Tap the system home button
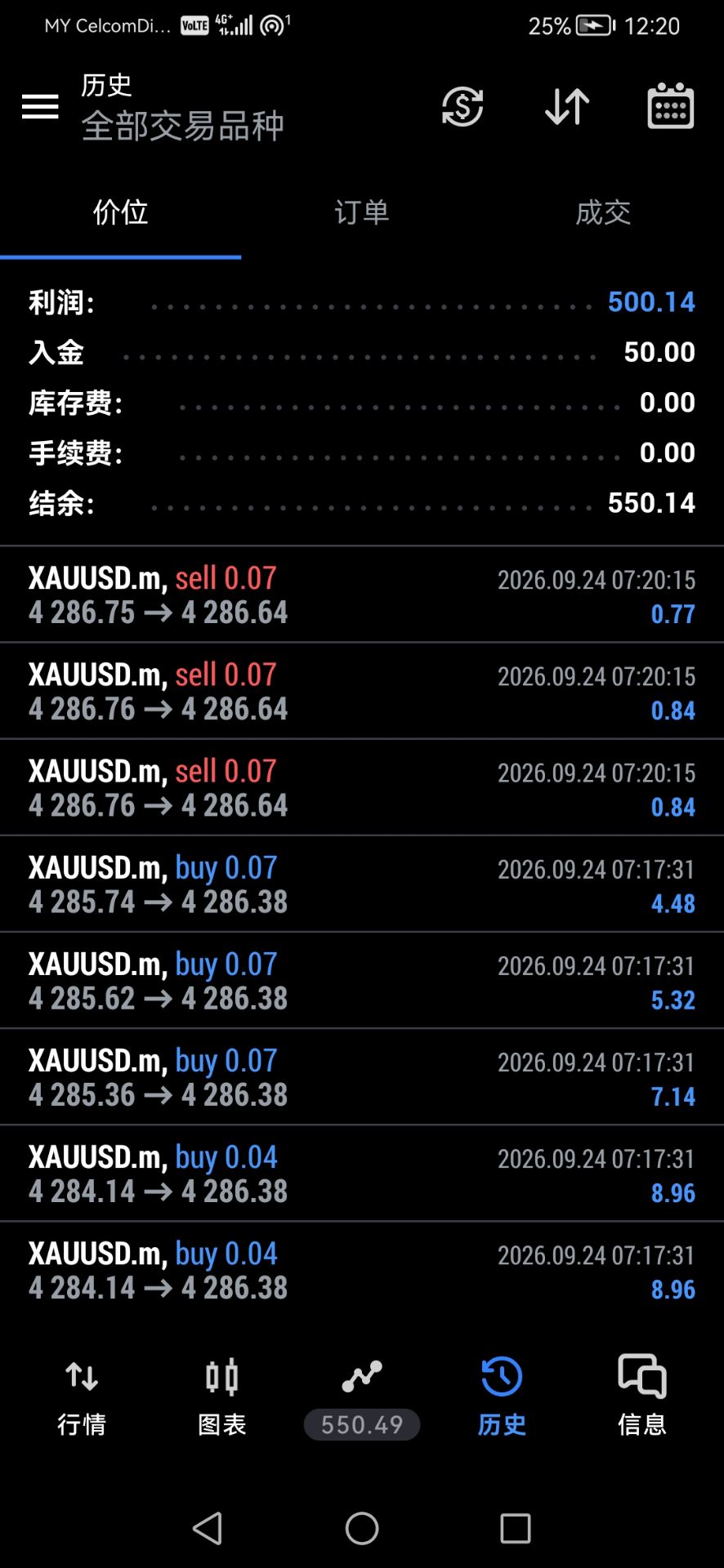 point(362,1528)
